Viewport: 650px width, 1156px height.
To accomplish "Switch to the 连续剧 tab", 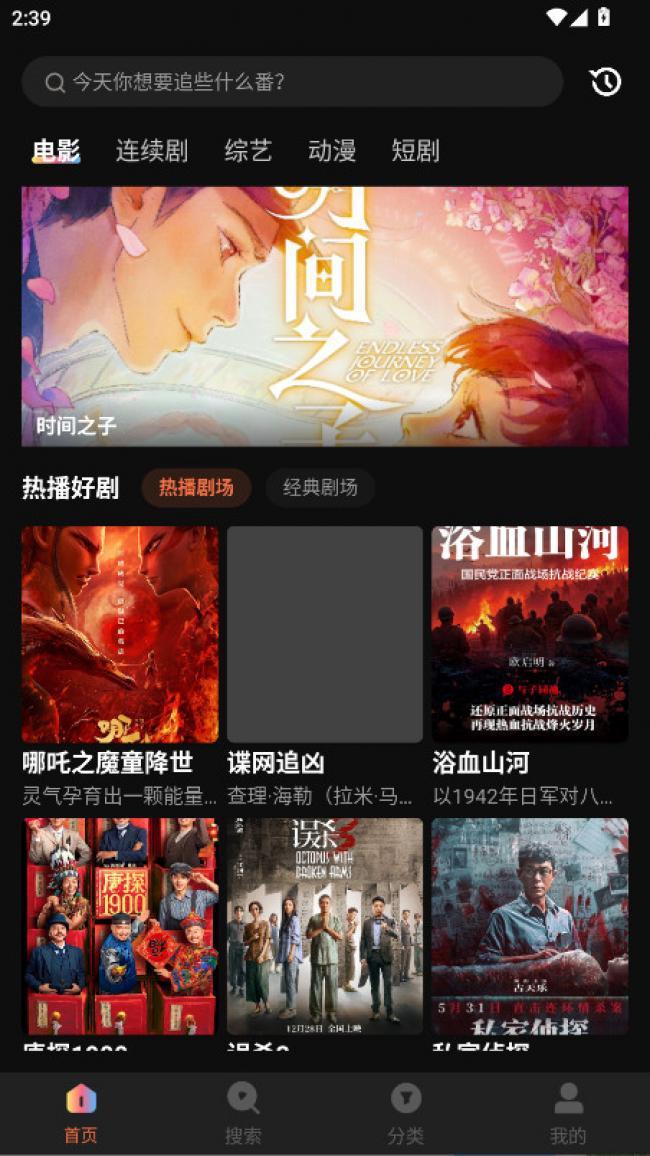I will pos(152,151).
